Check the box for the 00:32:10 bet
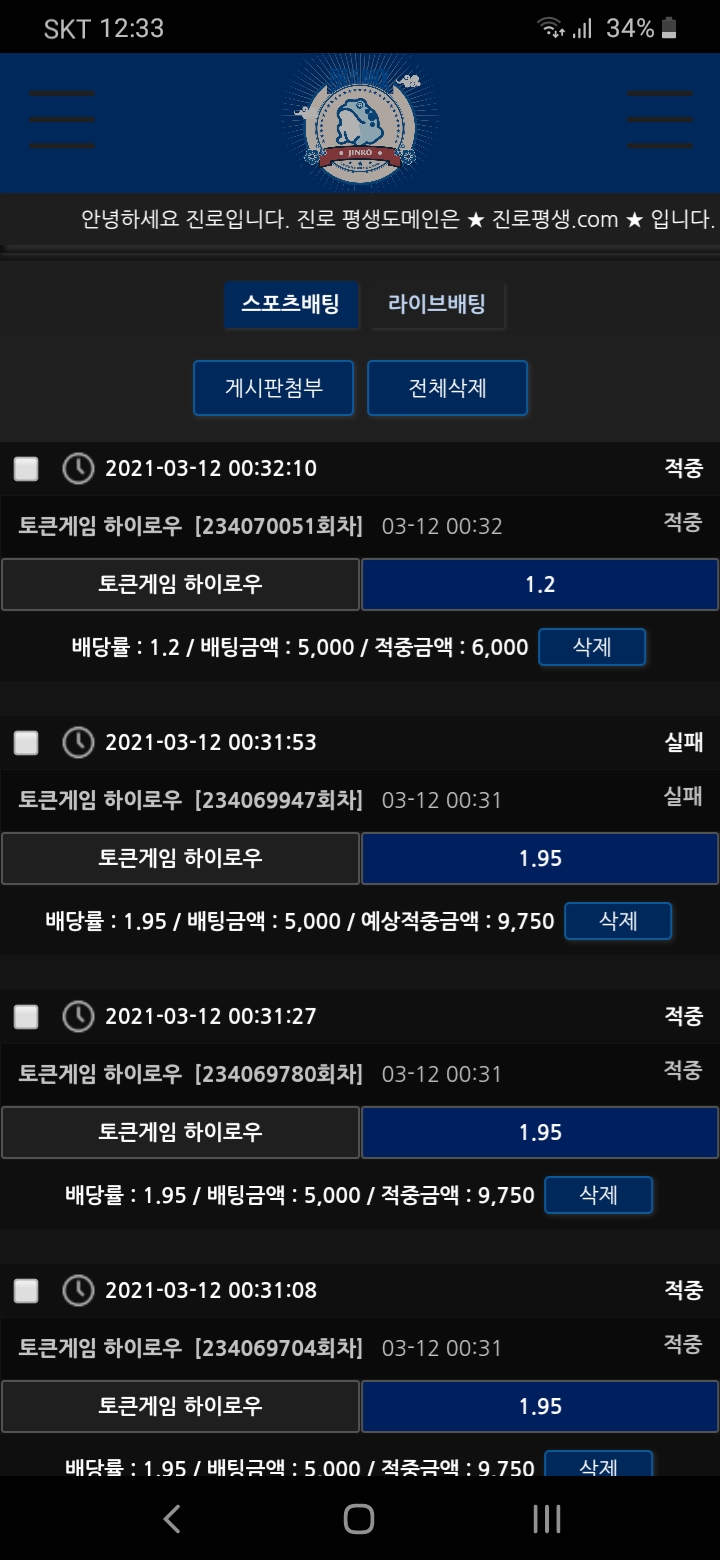The width and height of the screenshot is (720, 1560). pyautogui.click(x=26, y=468)
